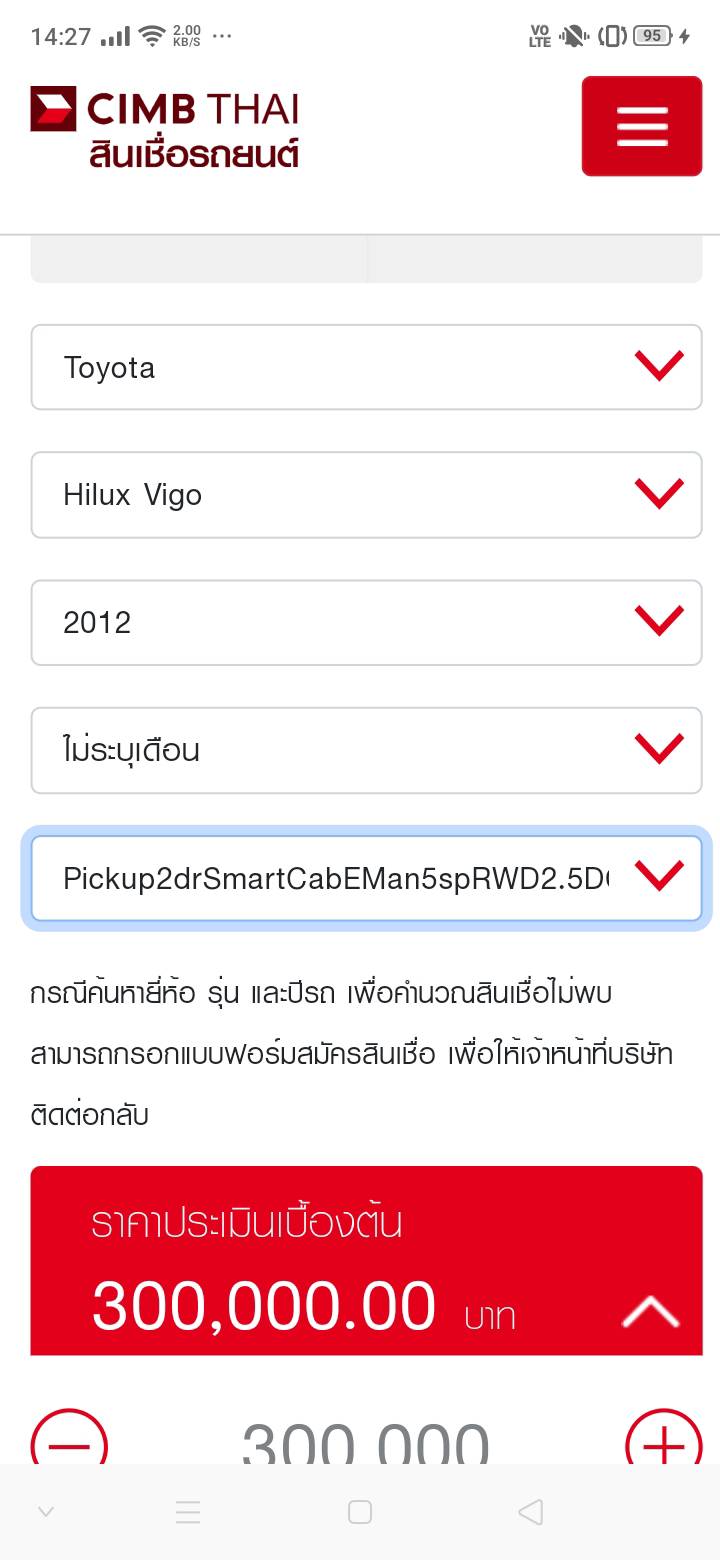The height and width of the screenshot is (1560, 720).
Task: Increase loan amount with plus button
Action: pyautogui.click(x=663, y=1443)
